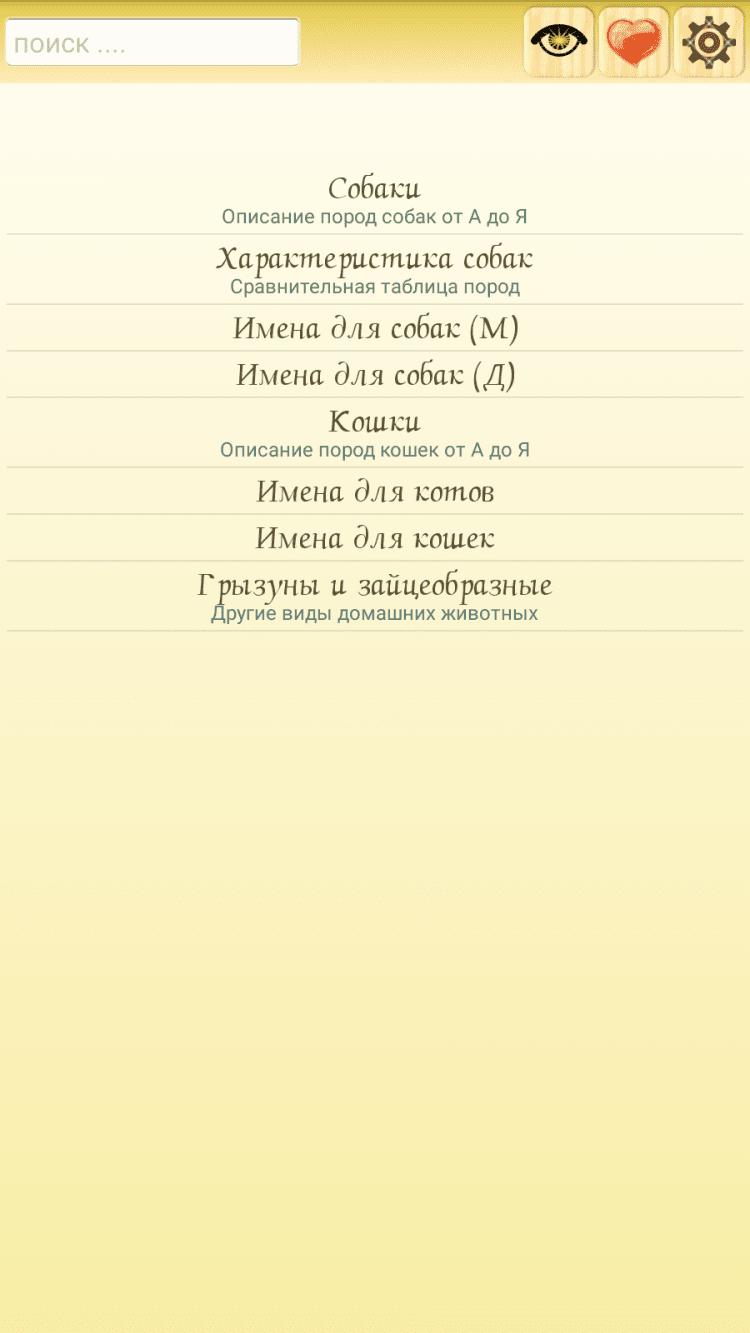Open the eye icon in toolbar

(x=558, y=42)
